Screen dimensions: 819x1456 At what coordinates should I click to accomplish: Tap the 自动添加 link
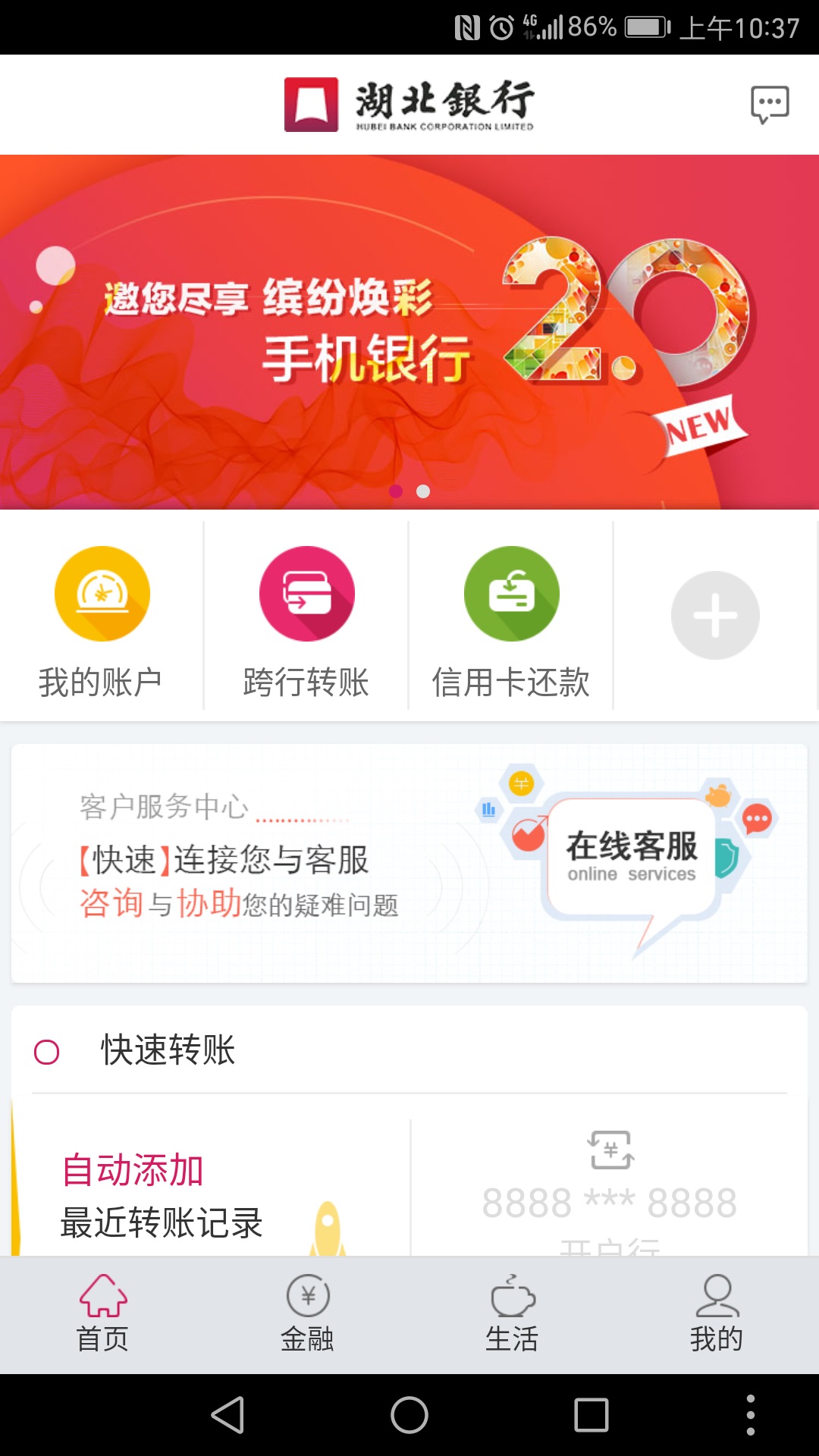pos(133,1169)
